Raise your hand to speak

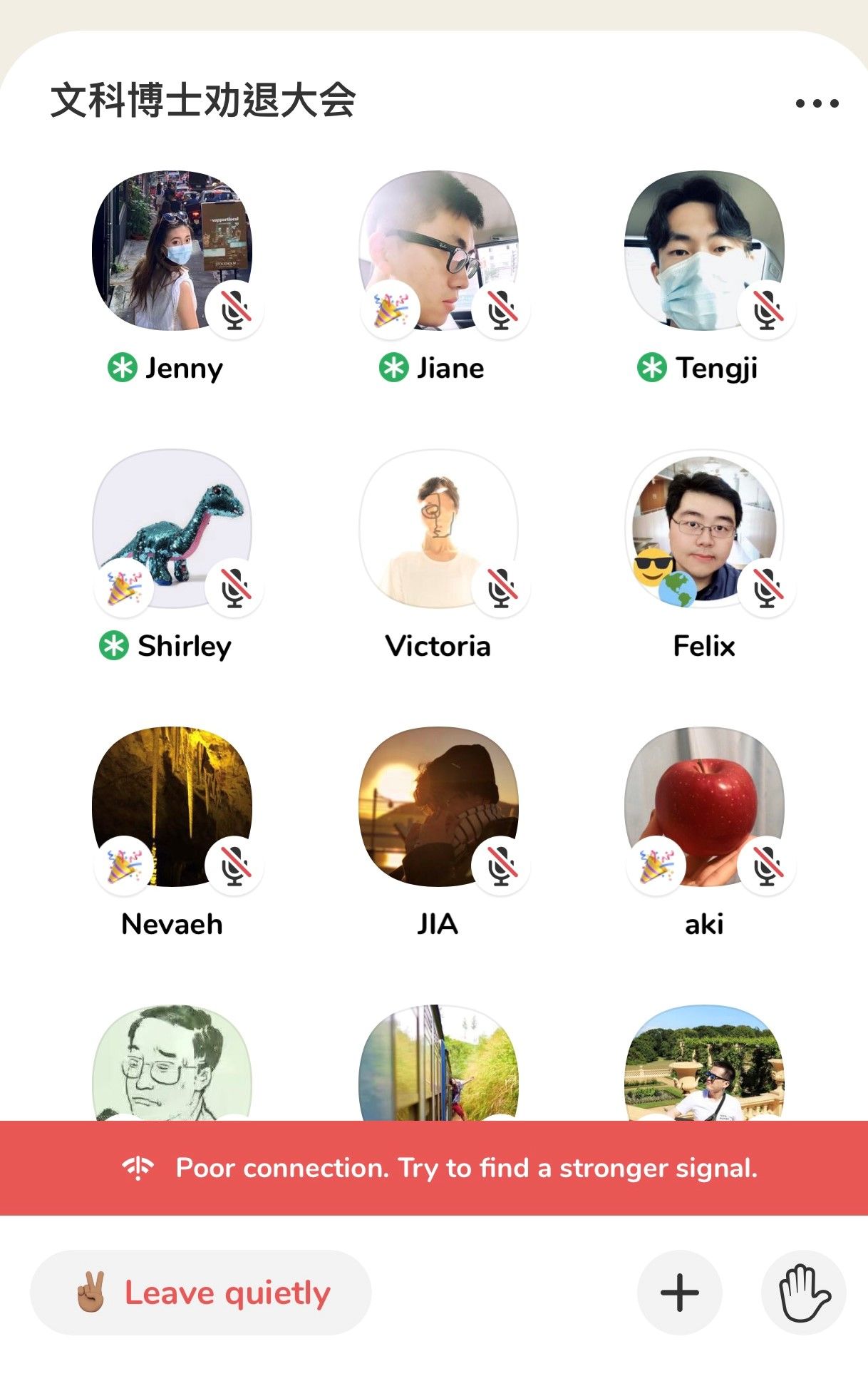point(804,1292)
